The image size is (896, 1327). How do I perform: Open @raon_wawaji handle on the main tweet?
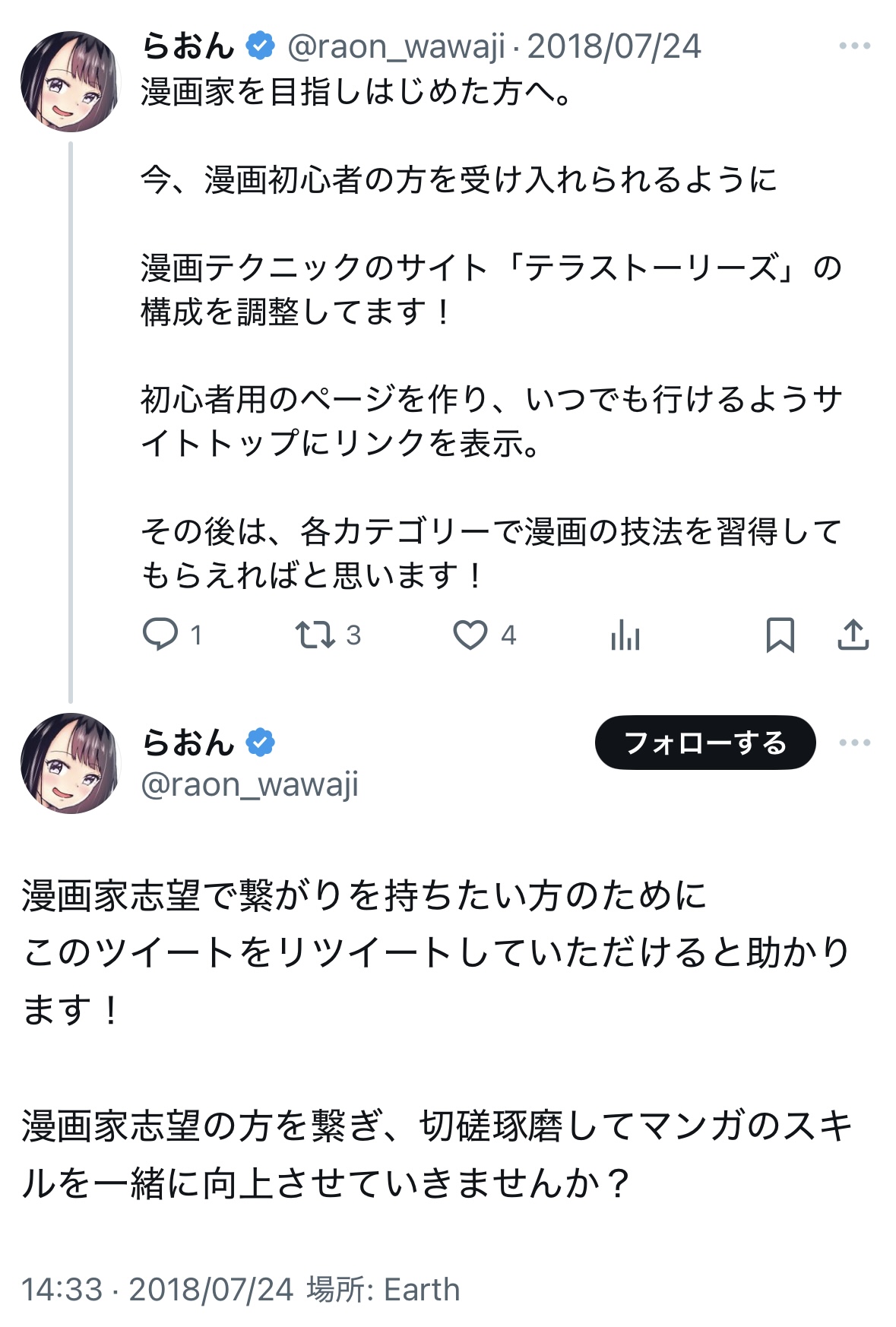pyautogui.click(x=249, y=784)
